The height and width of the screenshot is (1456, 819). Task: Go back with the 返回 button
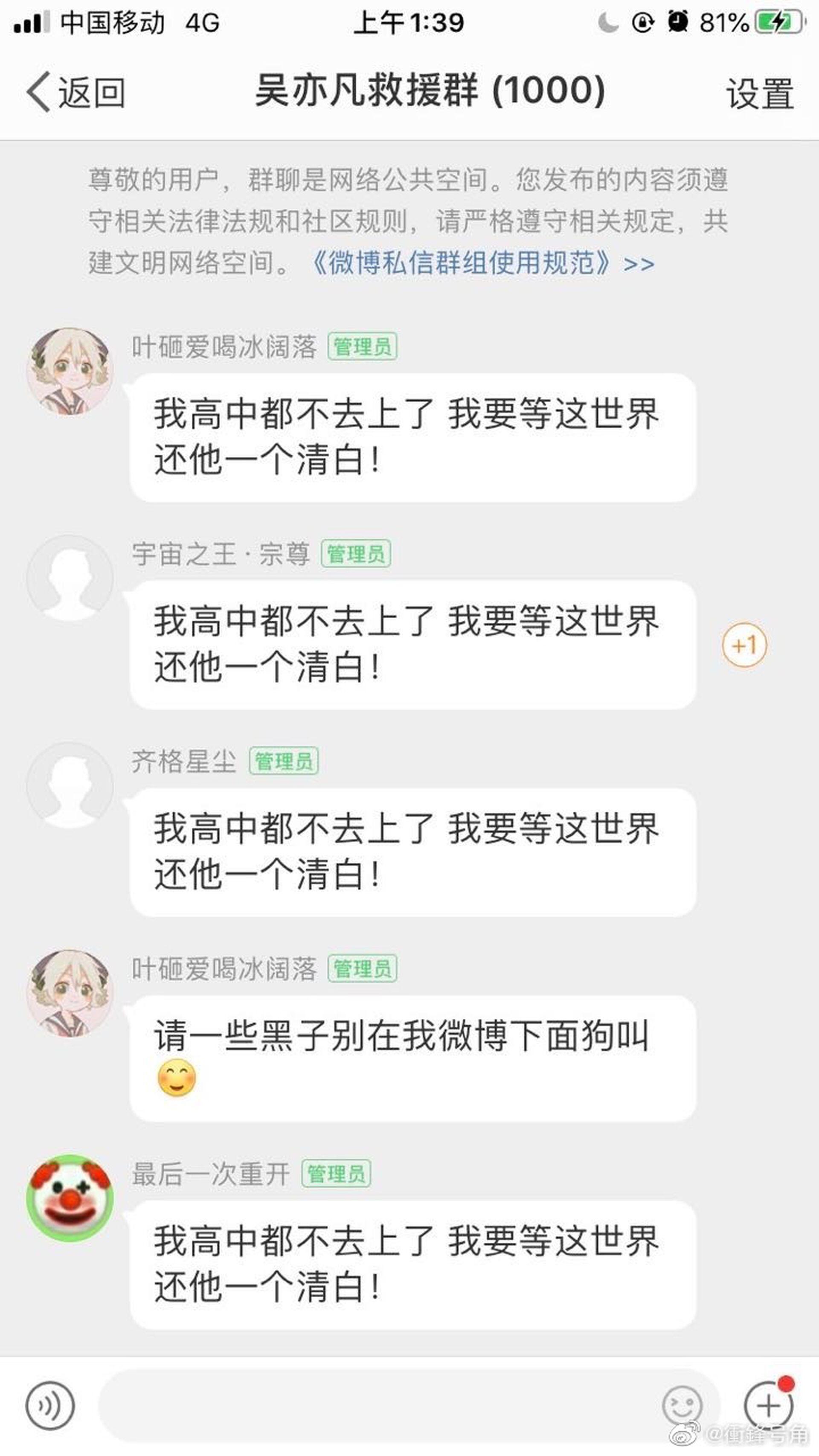coord(76,92)
